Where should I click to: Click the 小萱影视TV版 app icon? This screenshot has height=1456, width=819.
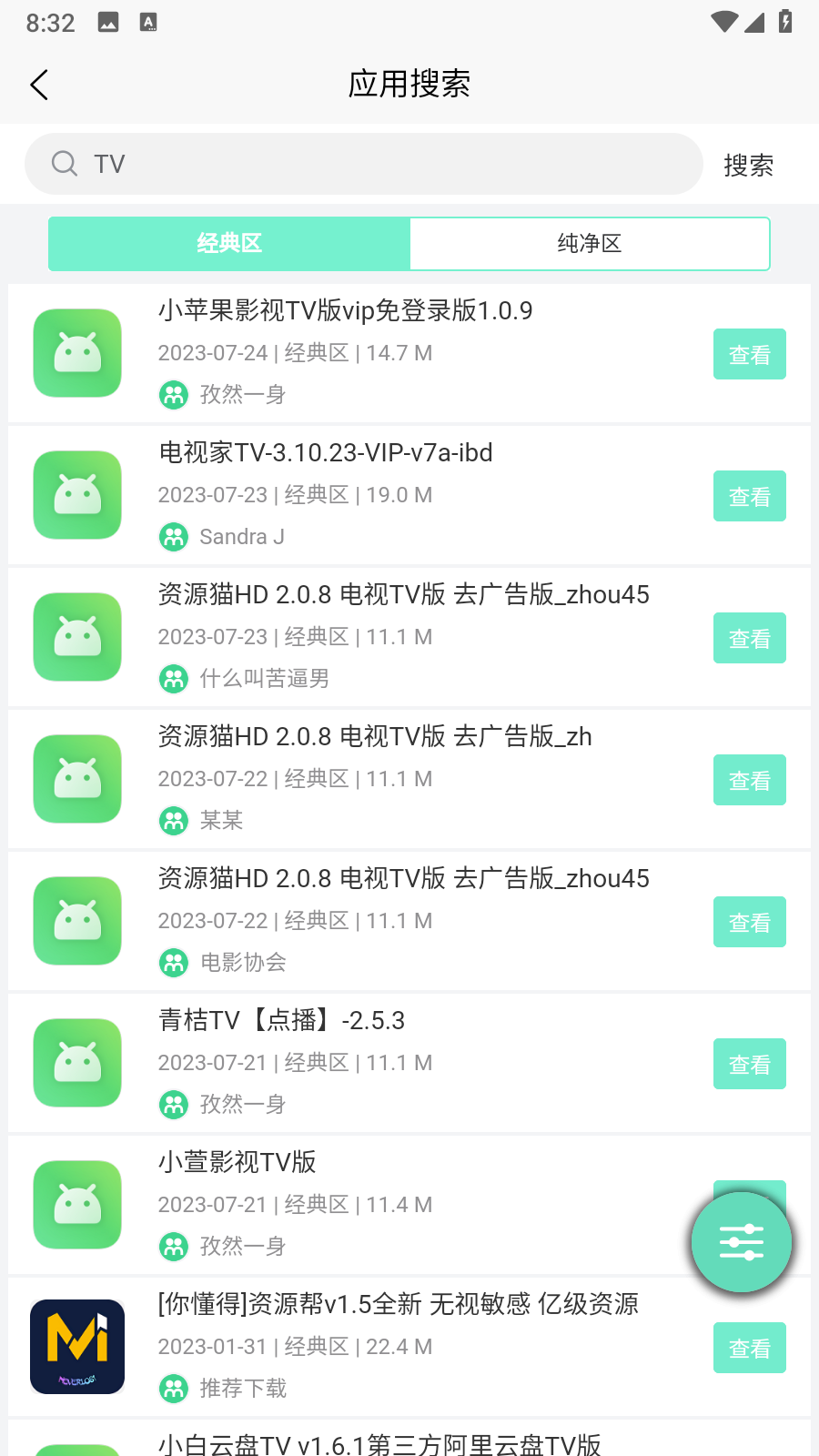76,1205
